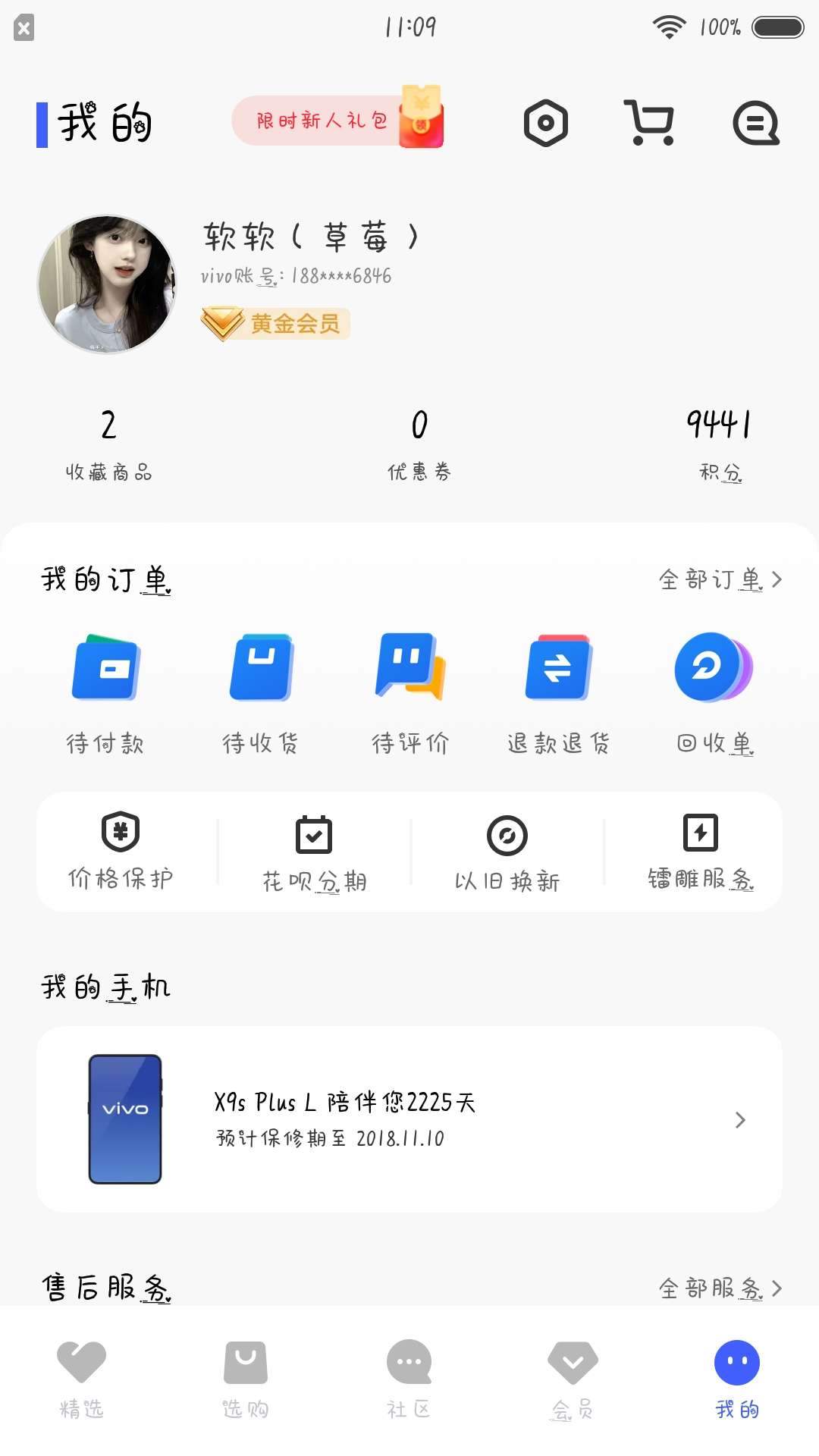Open the profile avatar photo
The image size is (819, 1456).
point(107,284)
